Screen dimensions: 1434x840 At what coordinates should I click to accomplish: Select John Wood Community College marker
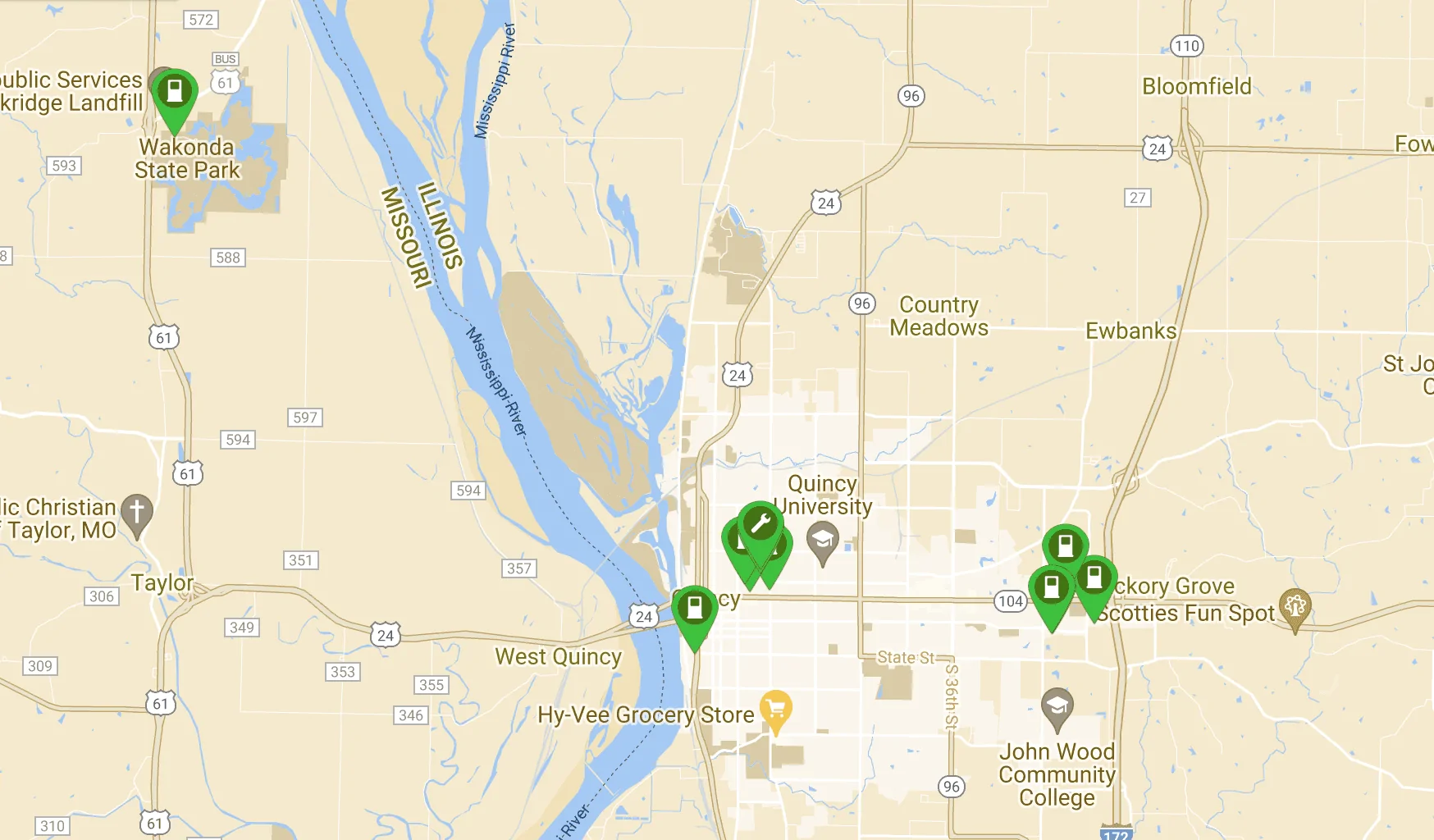pos(1057,705)
